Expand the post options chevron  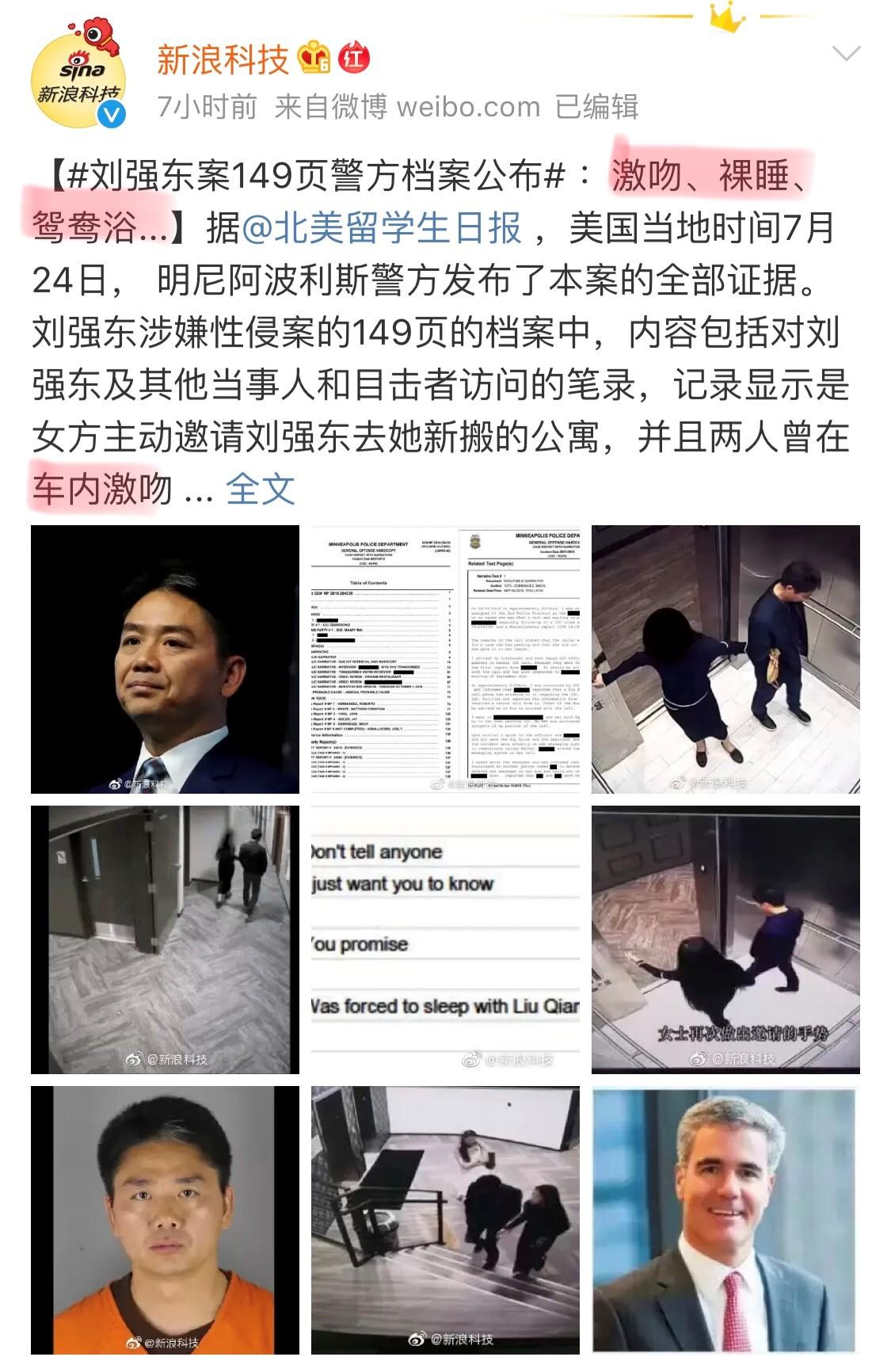point(846,54)
